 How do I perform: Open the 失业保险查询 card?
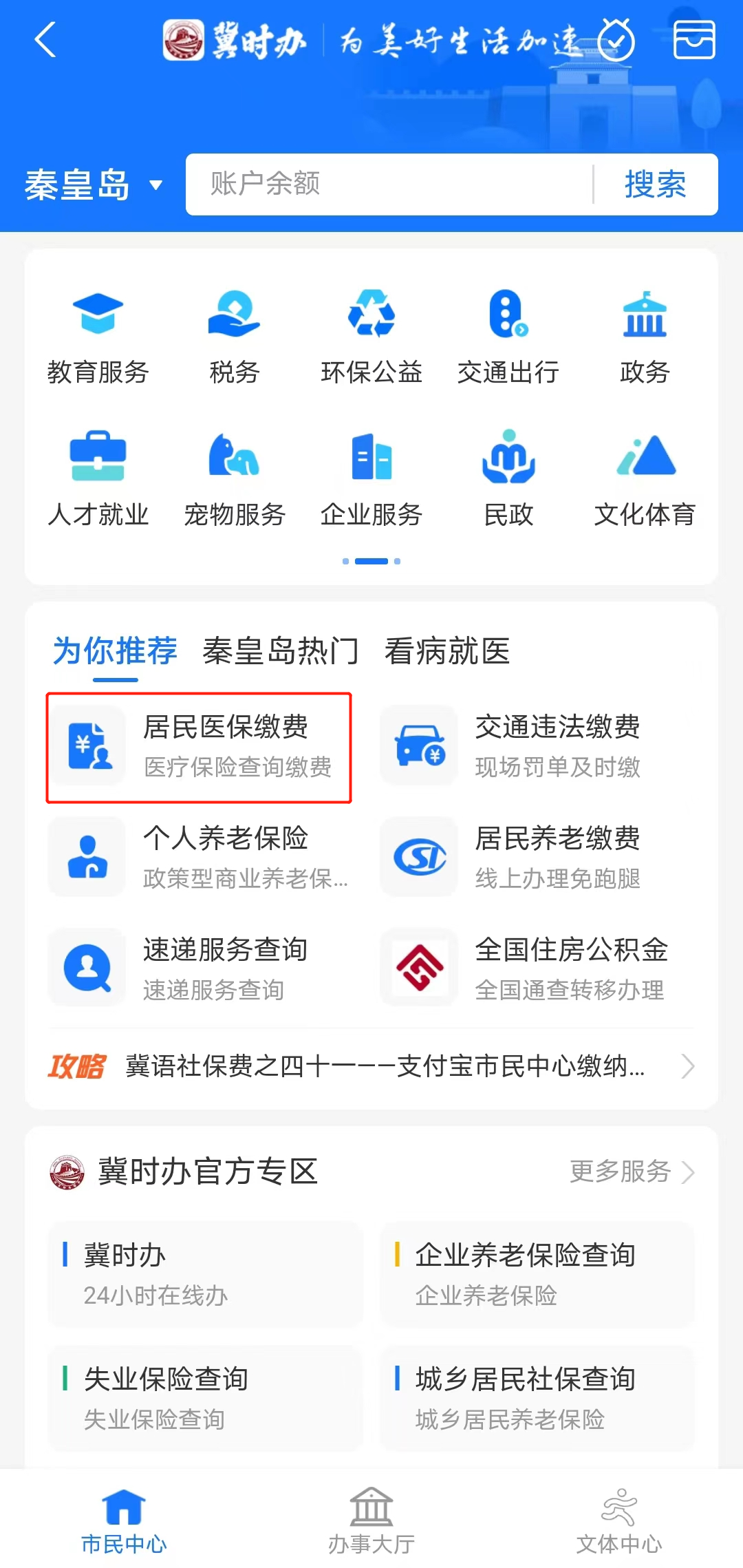pyautogui.click(x=205, y=1397)
